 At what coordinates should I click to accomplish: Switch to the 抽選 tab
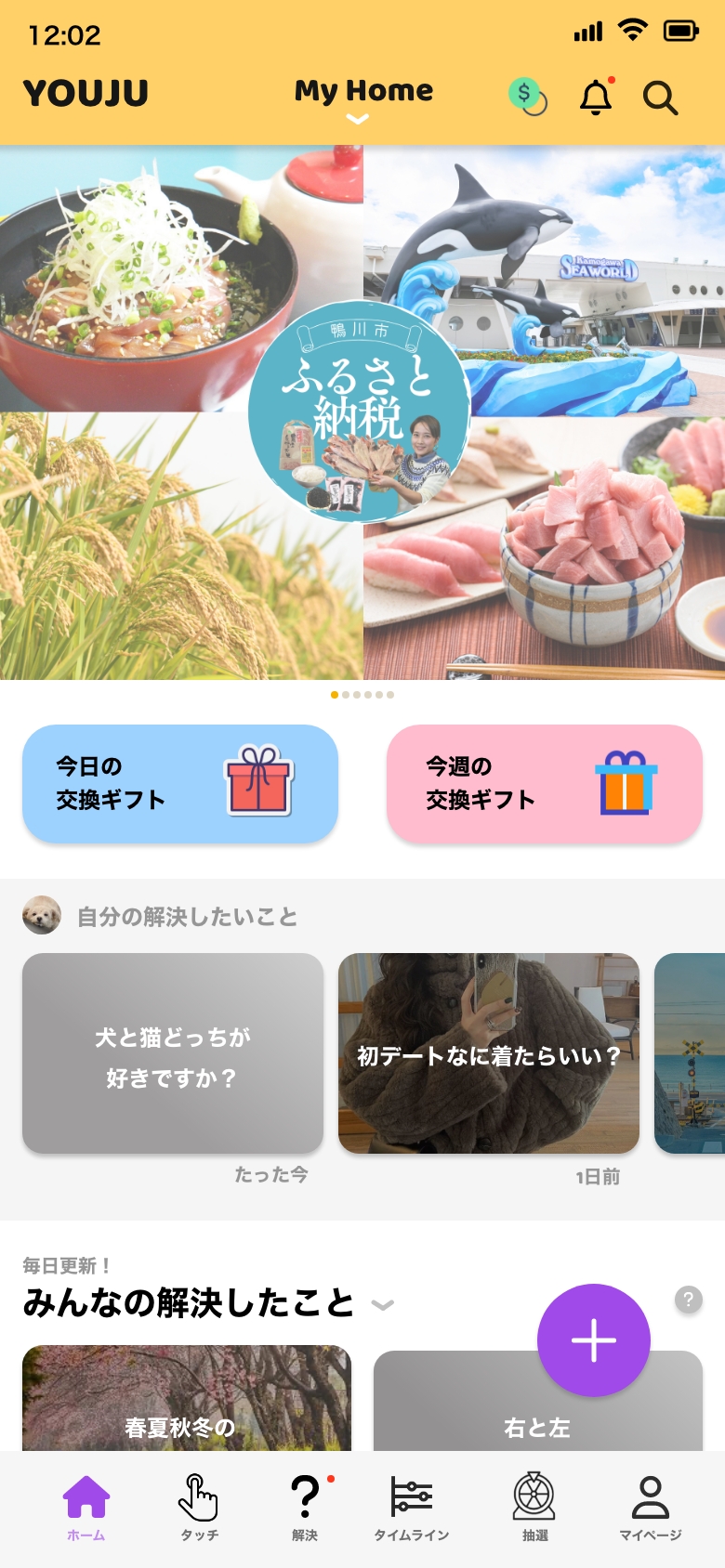pyautogui.click(x=534, y=1505)
